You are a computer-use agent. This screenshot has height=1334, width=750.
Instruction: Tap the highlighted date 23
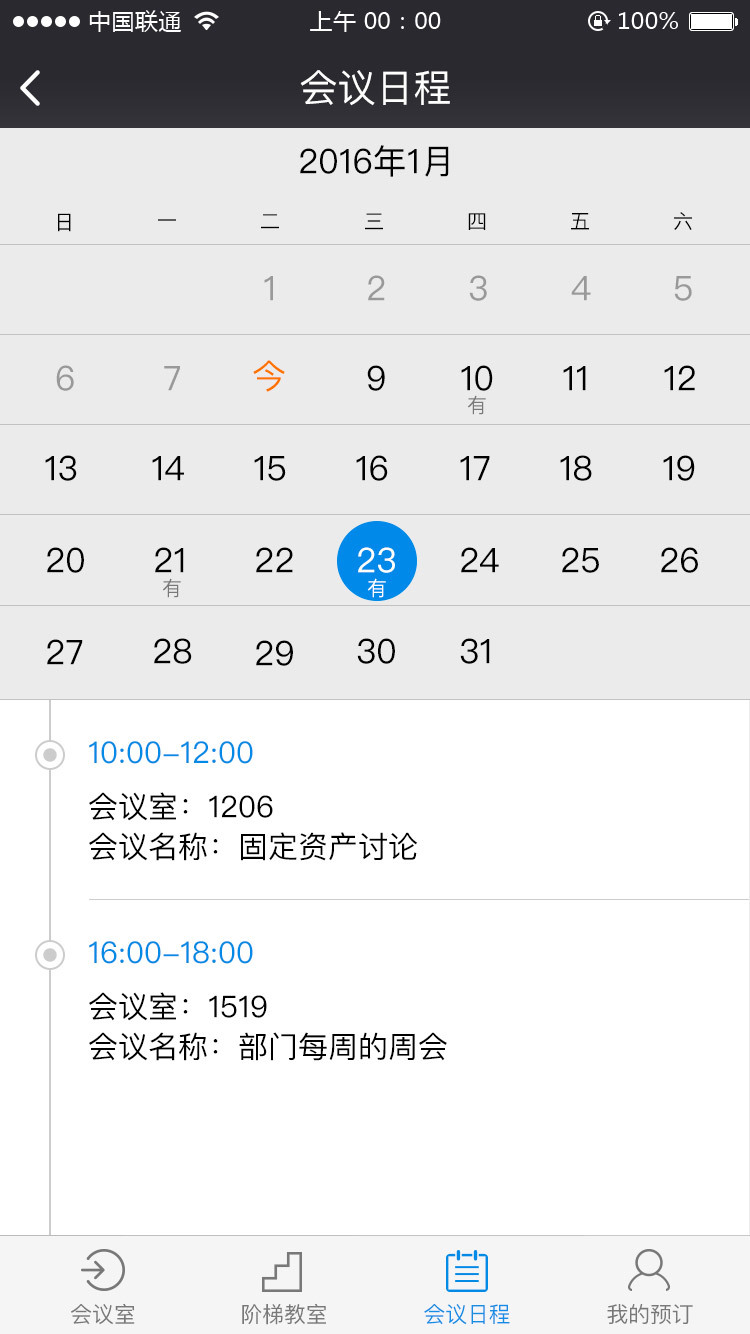click(x=376, y=561)
